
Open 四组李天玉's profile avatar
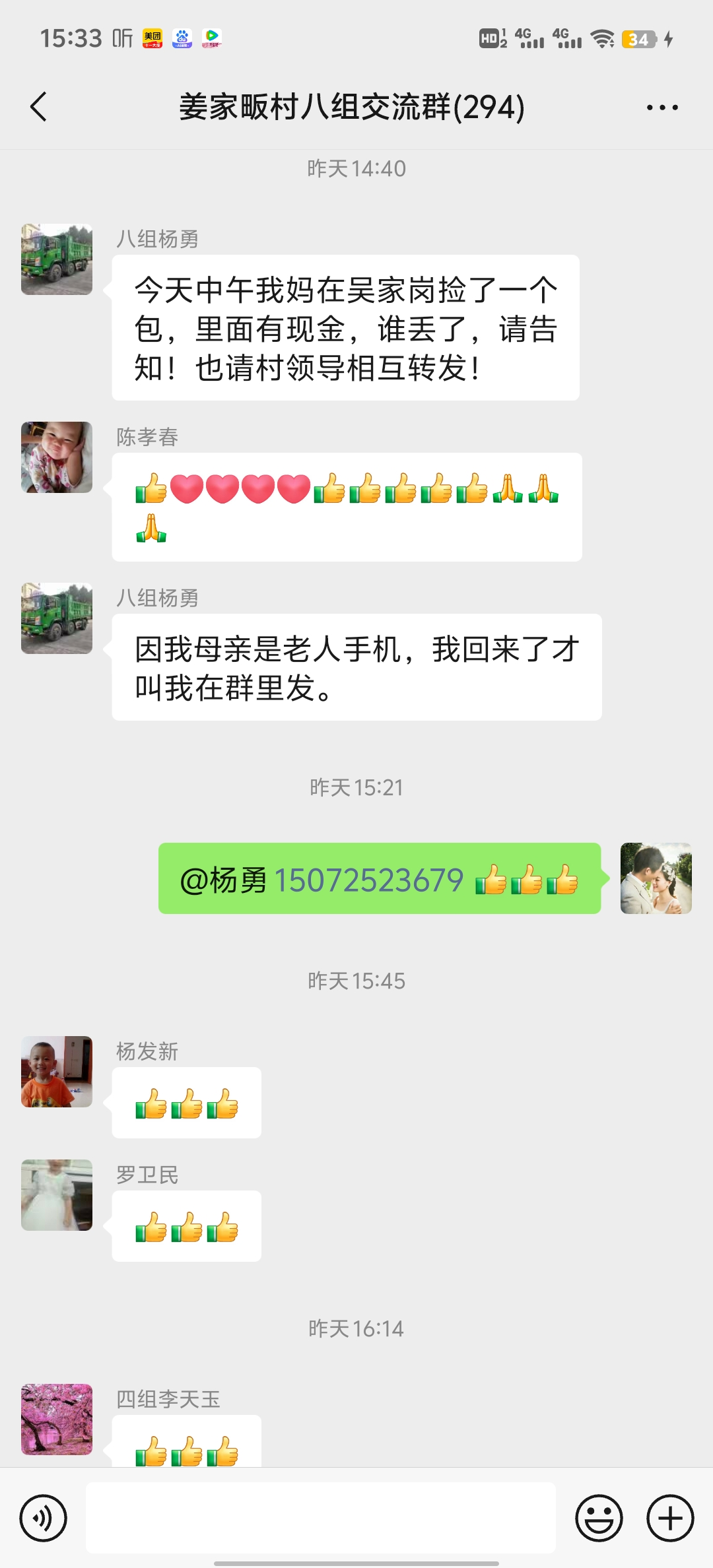(57, 1419)
